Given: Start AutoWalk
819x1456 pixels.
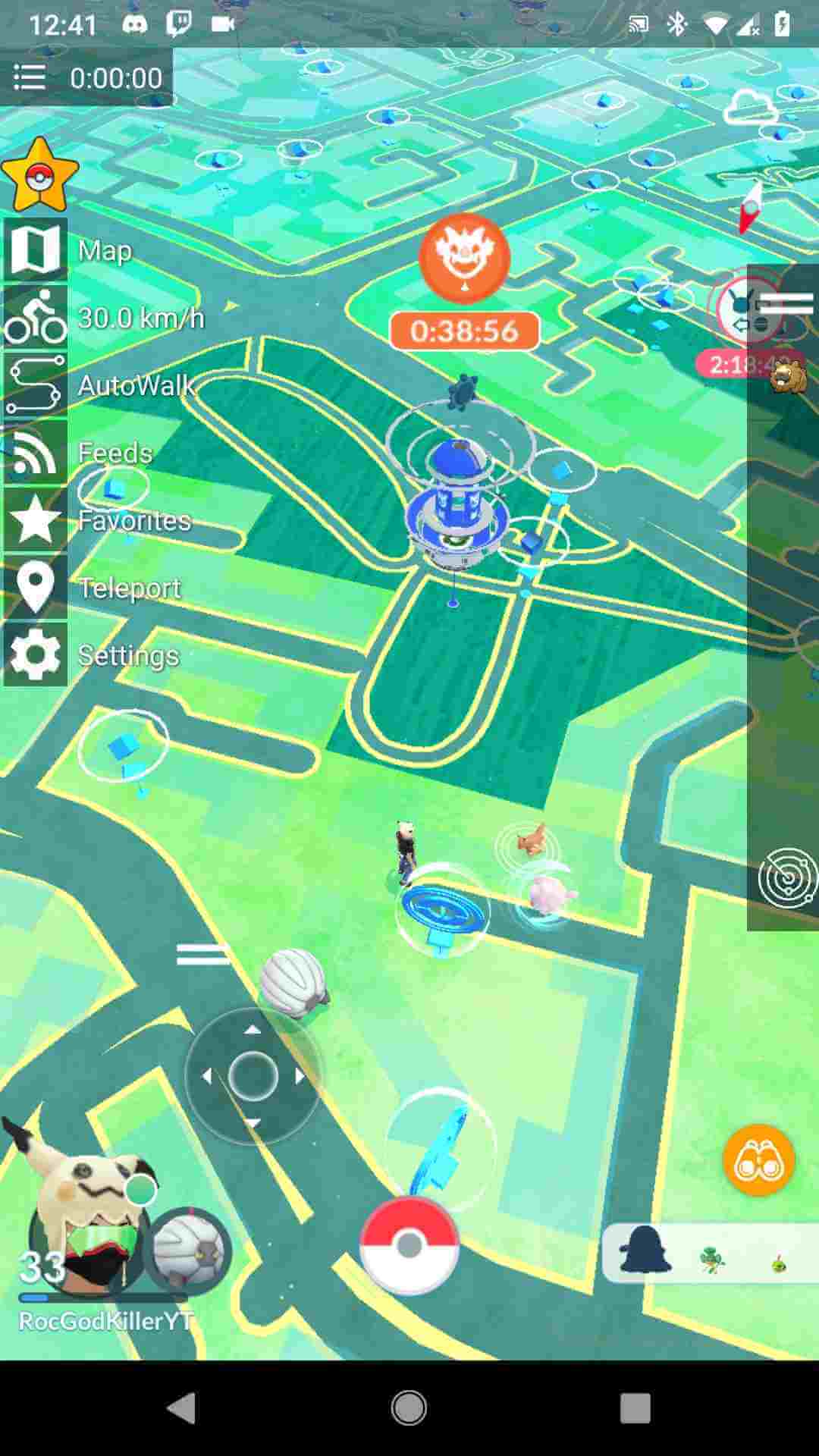Looking at the screenshot, I should pos(35,385).
